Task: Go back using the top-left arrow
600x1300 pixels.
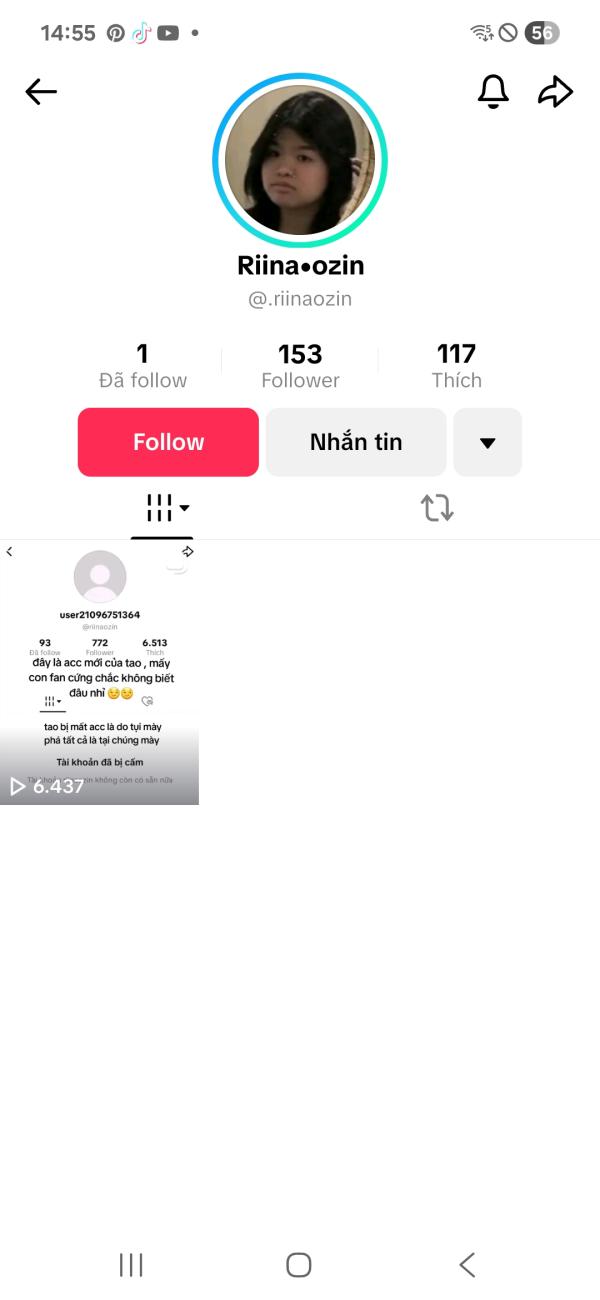Action: point(41,92)
